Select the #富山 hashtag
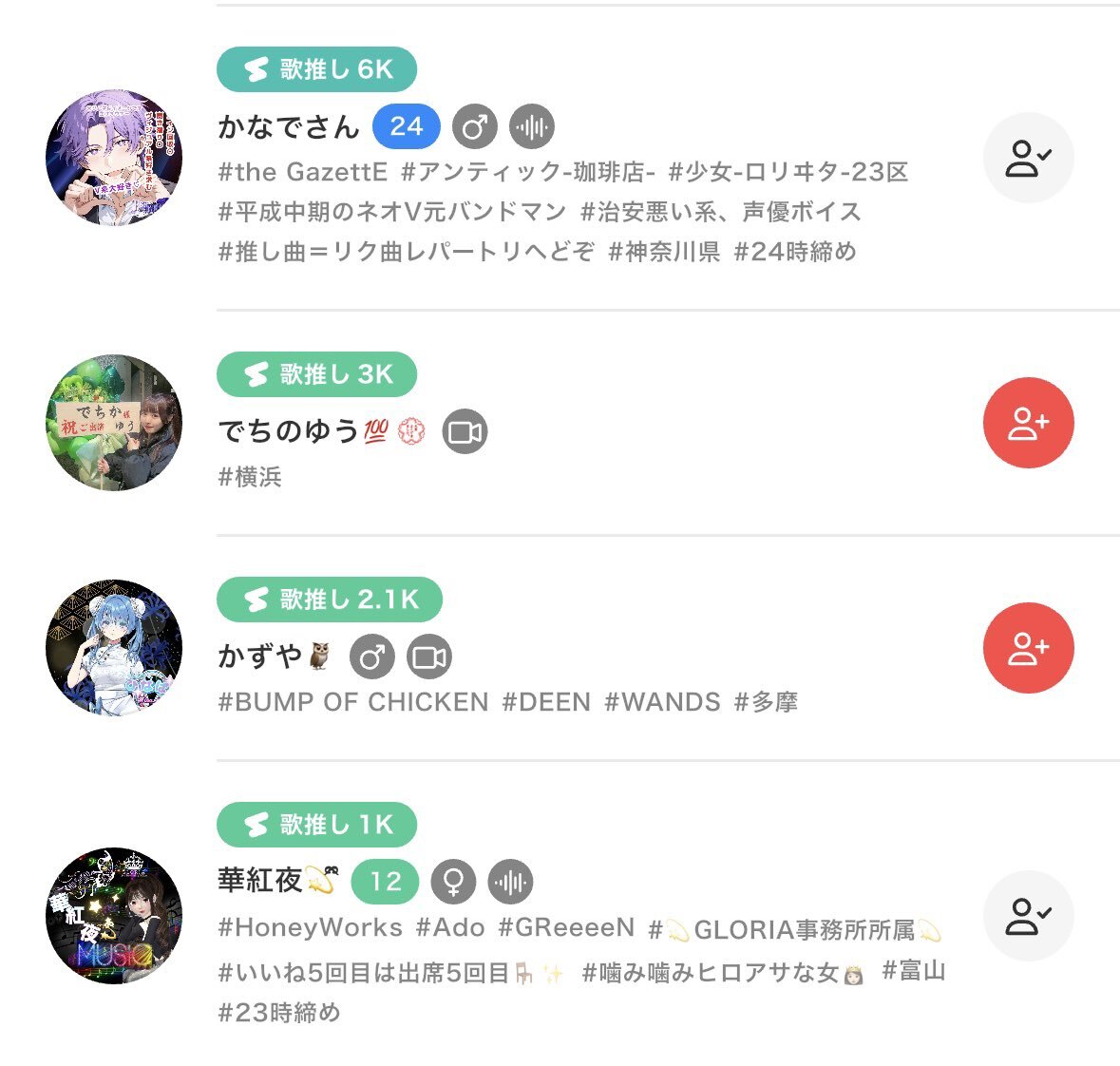 click(914, 971)
